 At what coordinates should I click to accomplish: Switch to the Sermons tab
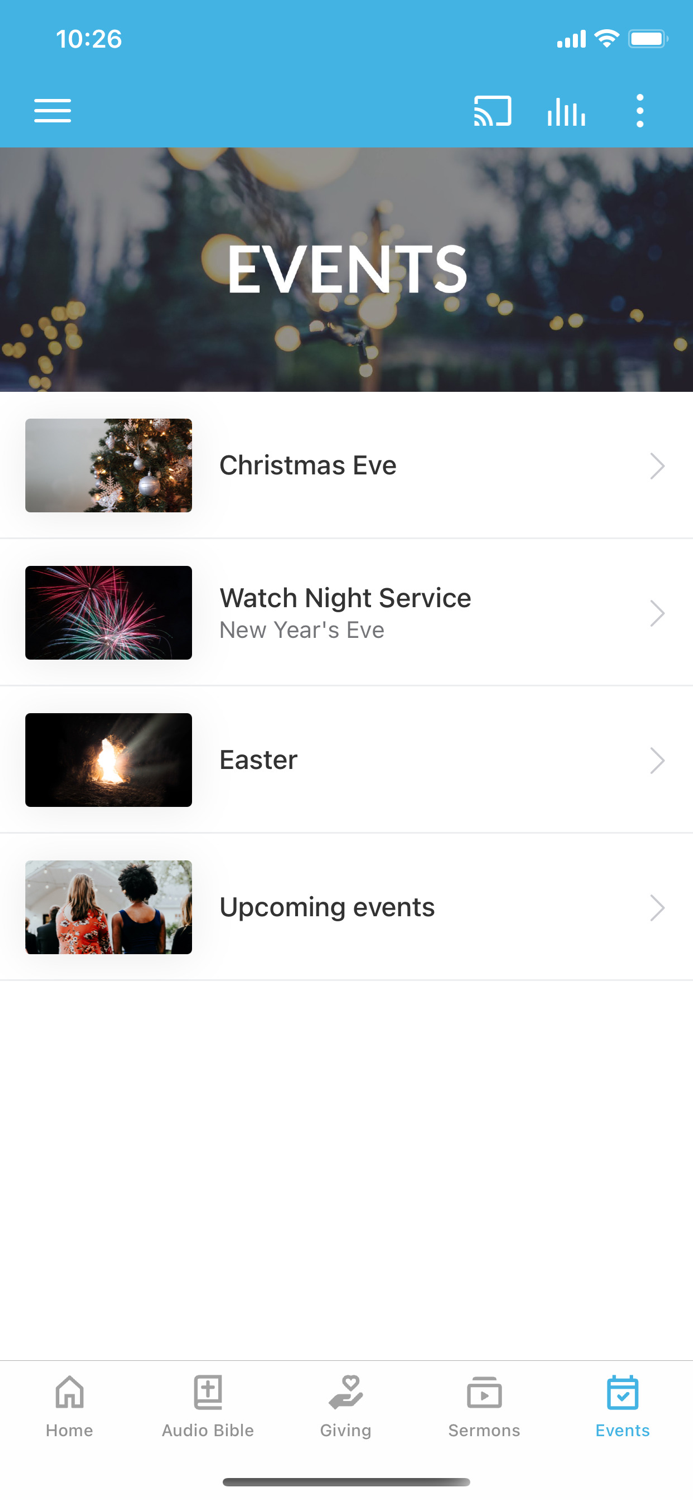tap(484, 1406)
